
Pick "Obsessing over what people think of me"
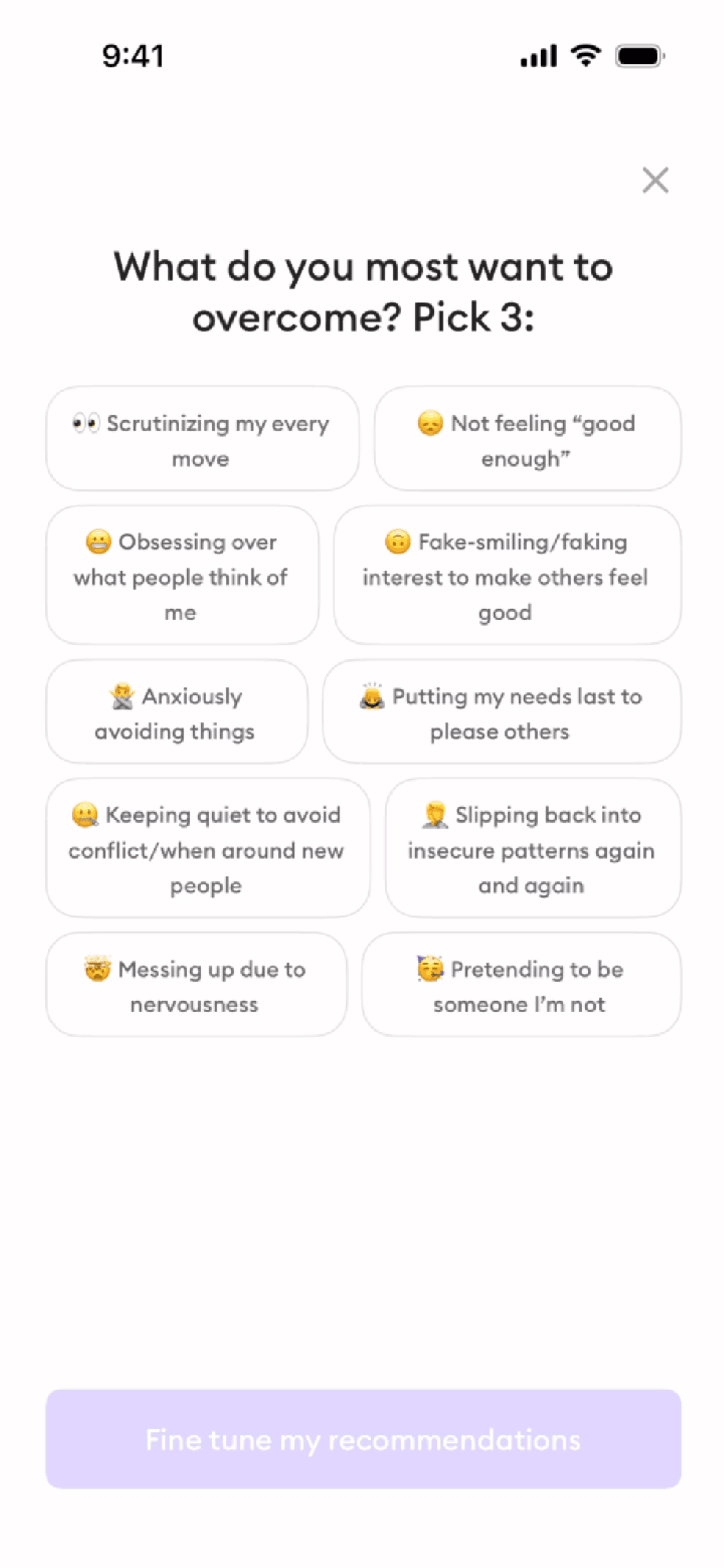click(182, 574)
